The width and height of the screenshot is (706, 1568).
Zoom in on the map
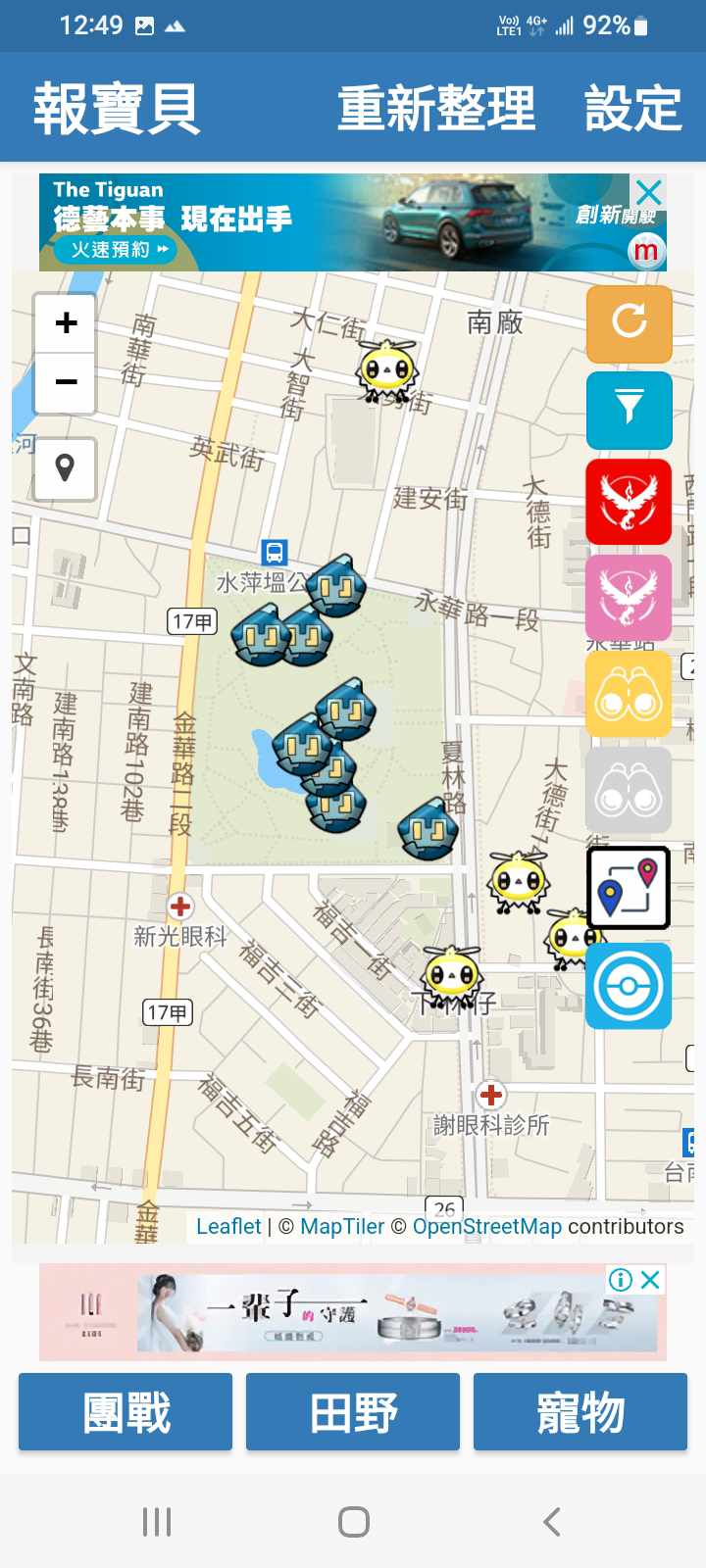tap(66, 323)
